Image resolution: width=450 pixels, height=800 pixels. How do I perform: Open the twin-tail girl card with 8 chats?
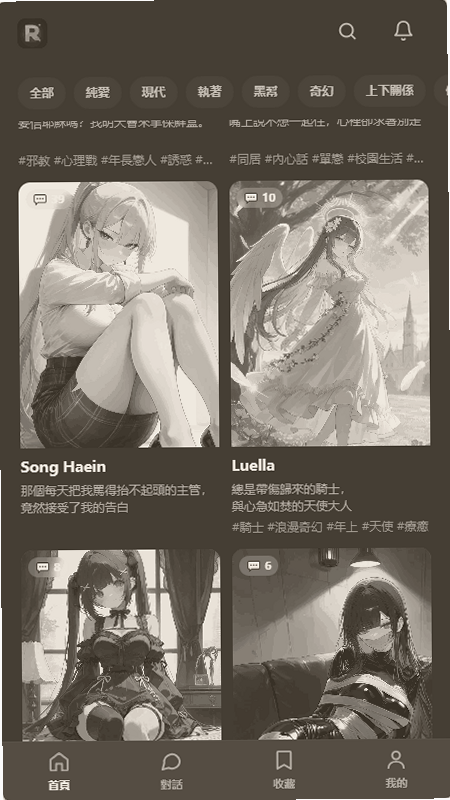(x=121, y=644)
